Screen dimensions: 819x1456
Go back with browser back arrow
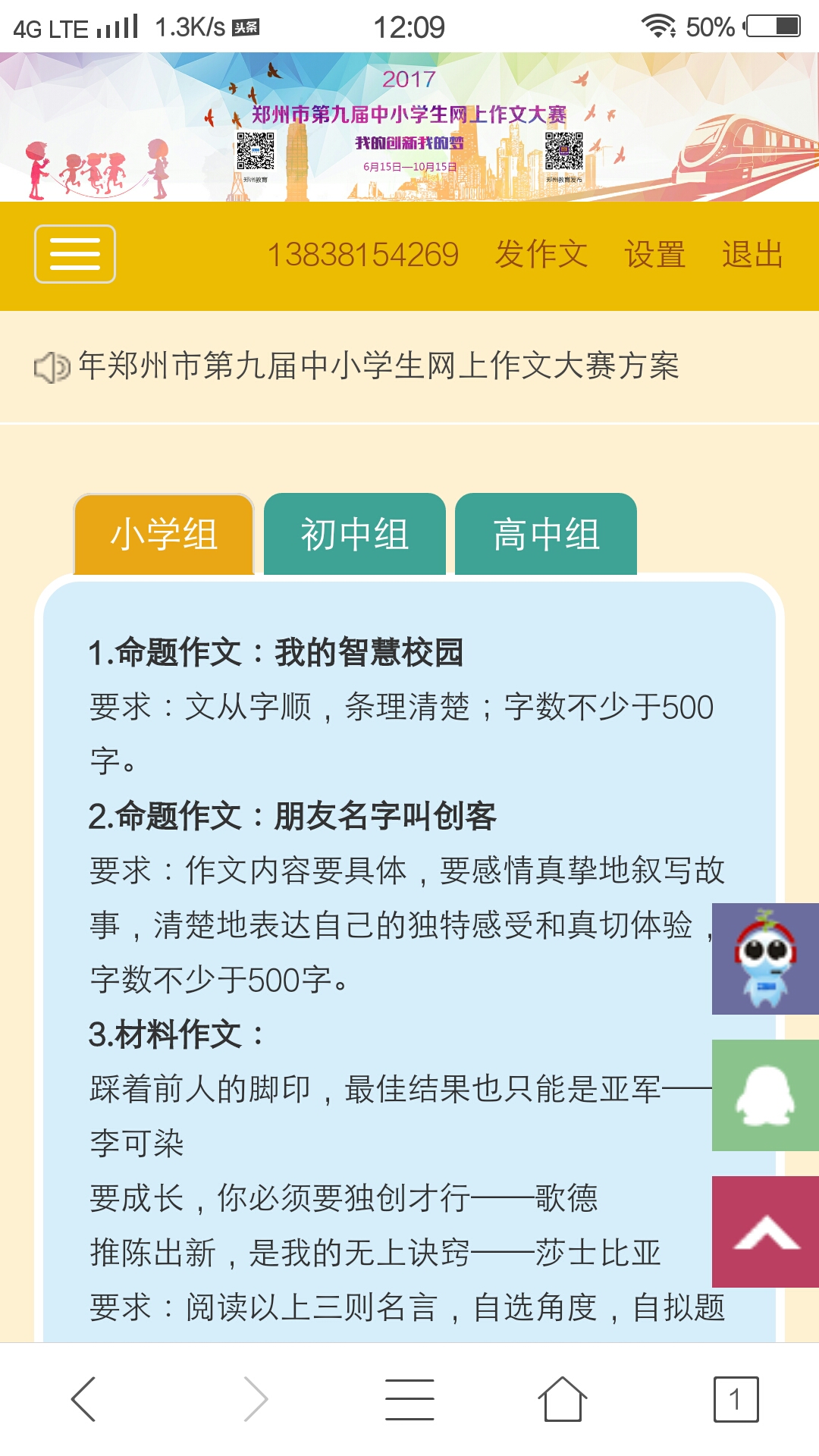coord(83,1399)
